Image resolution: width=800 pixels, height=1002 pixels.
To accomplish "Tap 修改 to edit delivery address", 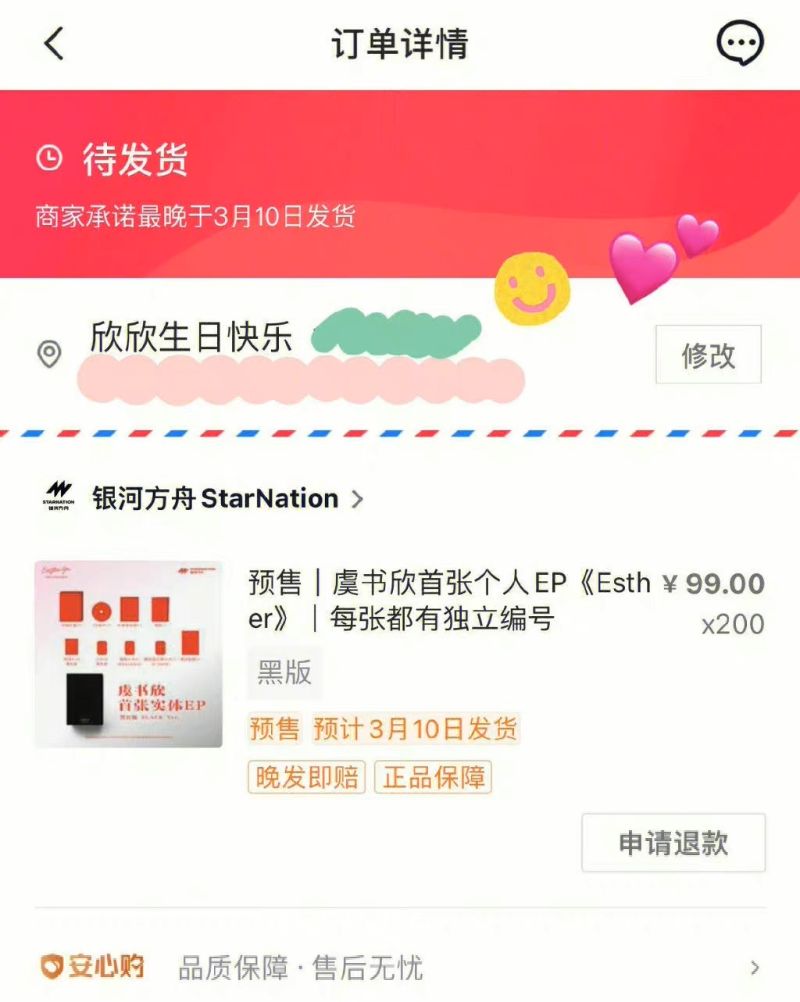I will pos(708,355).
